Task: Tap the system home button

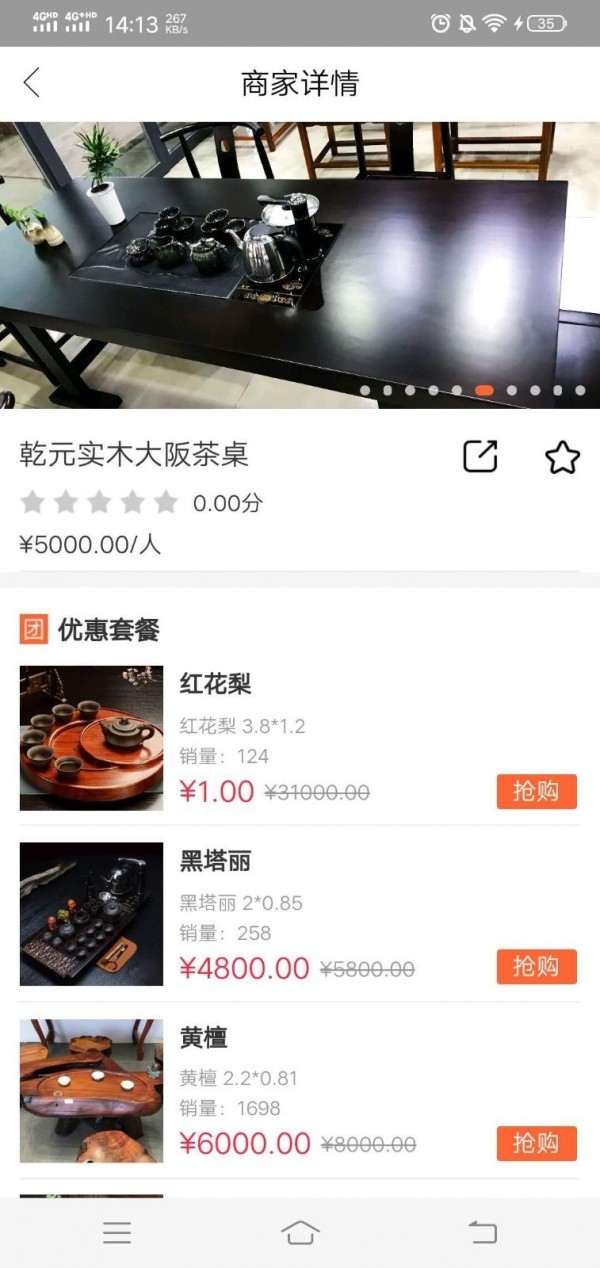Action: point(300,1232)
